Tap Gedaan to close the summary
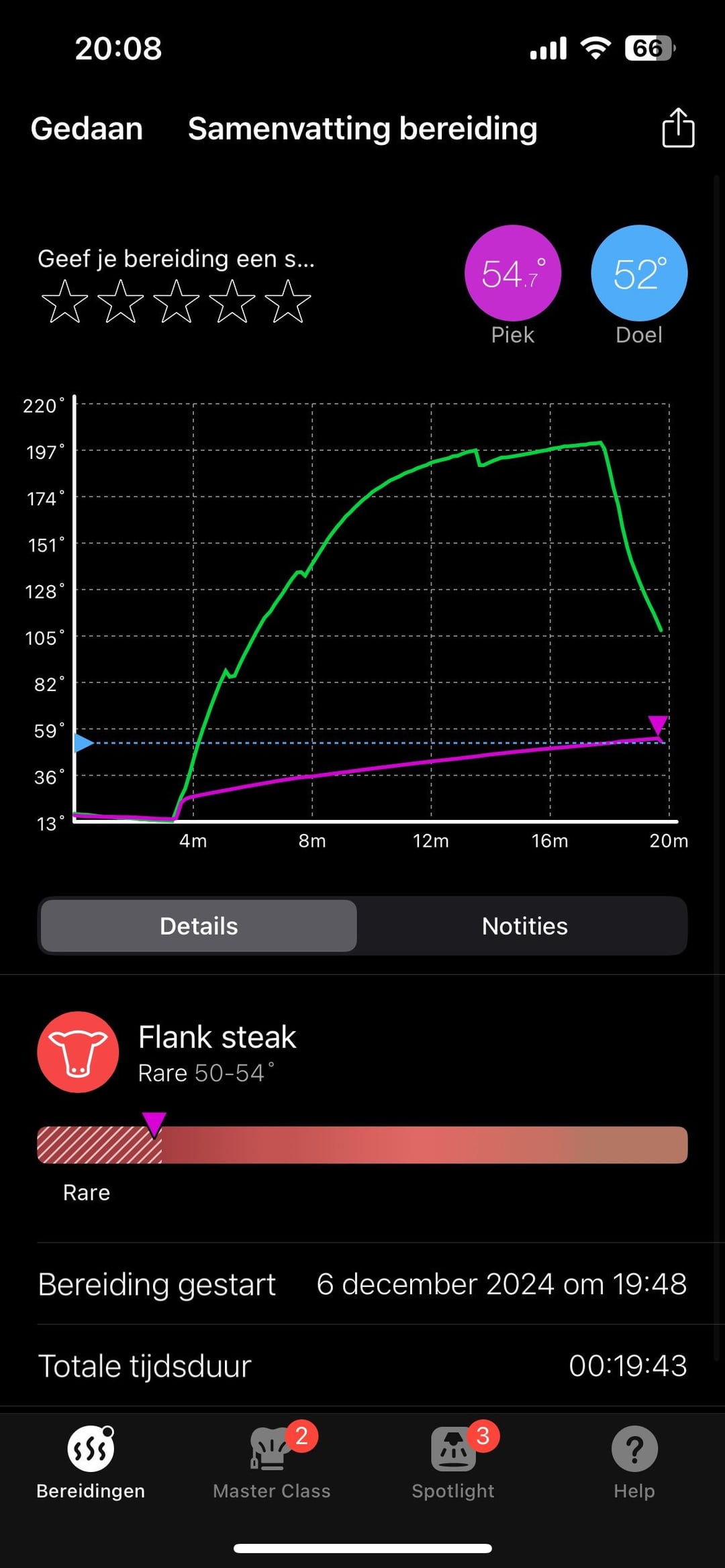This screenshot has width=725, height=1568. pyautogui.click(x=87, y=129)
